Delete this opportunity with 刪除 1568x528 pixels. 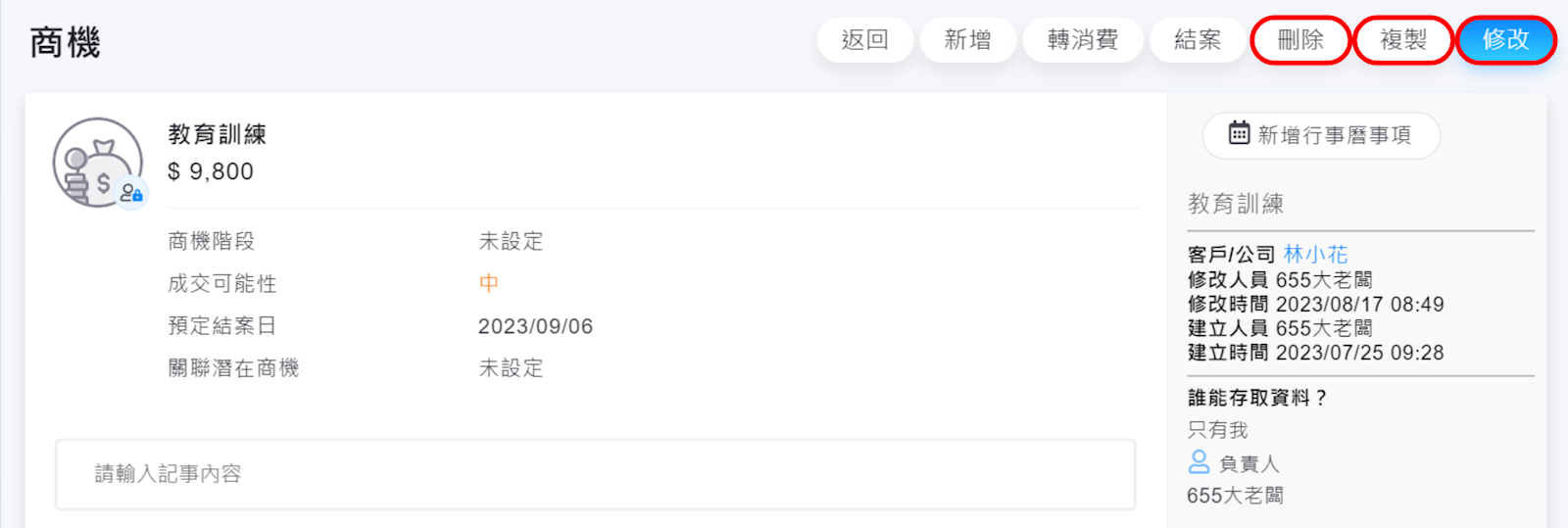click(1300, 40)
